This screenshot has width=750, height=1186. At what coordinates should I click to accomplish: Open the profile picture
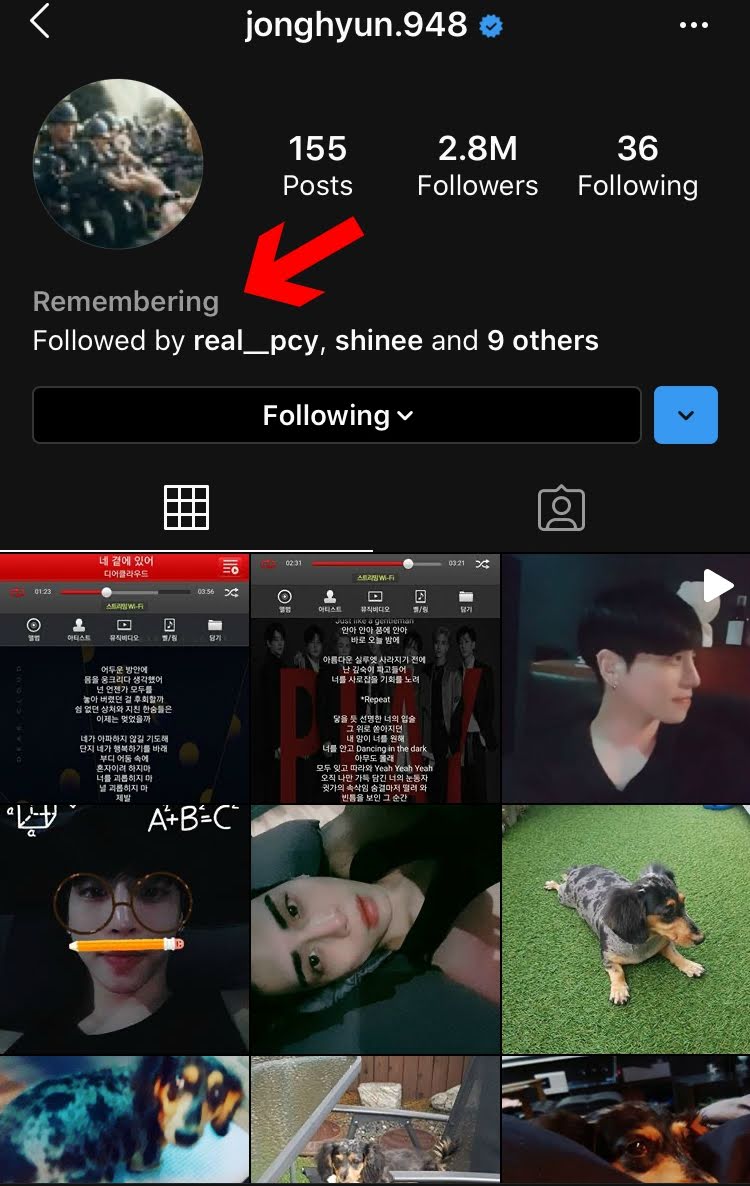pos(118,163)
